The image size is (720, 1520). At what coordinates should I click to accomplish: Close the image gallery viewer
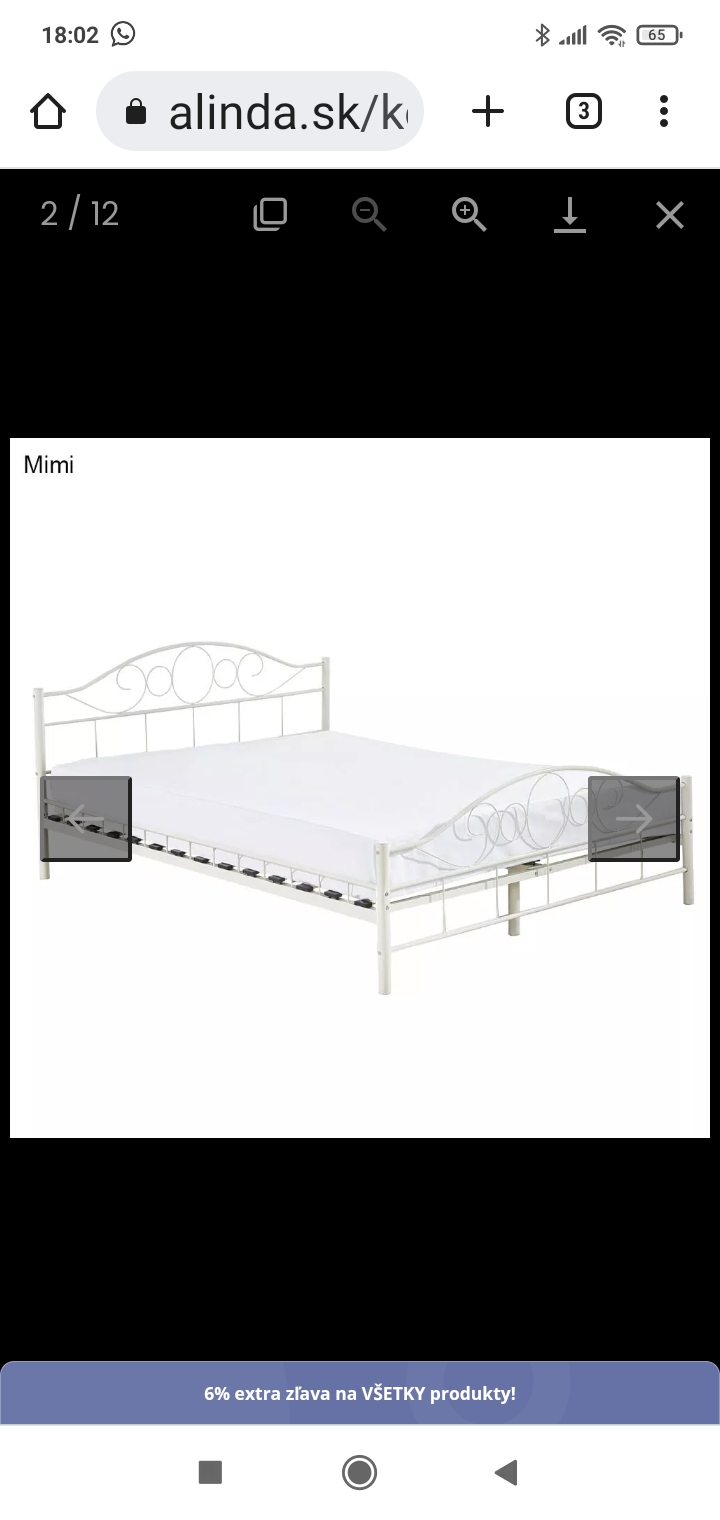pos(669,214)
